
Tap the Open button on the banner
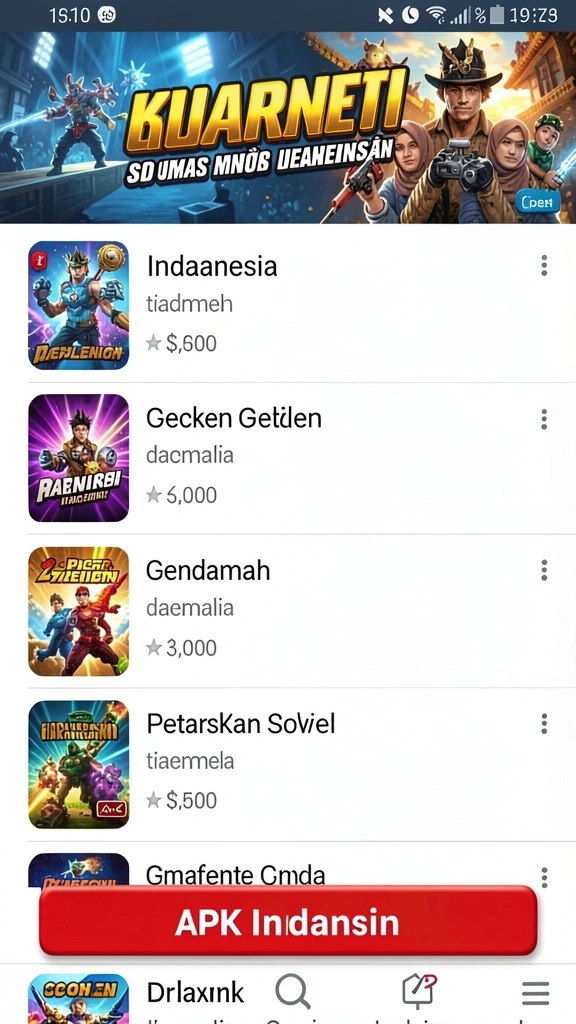tap(538, 202)
